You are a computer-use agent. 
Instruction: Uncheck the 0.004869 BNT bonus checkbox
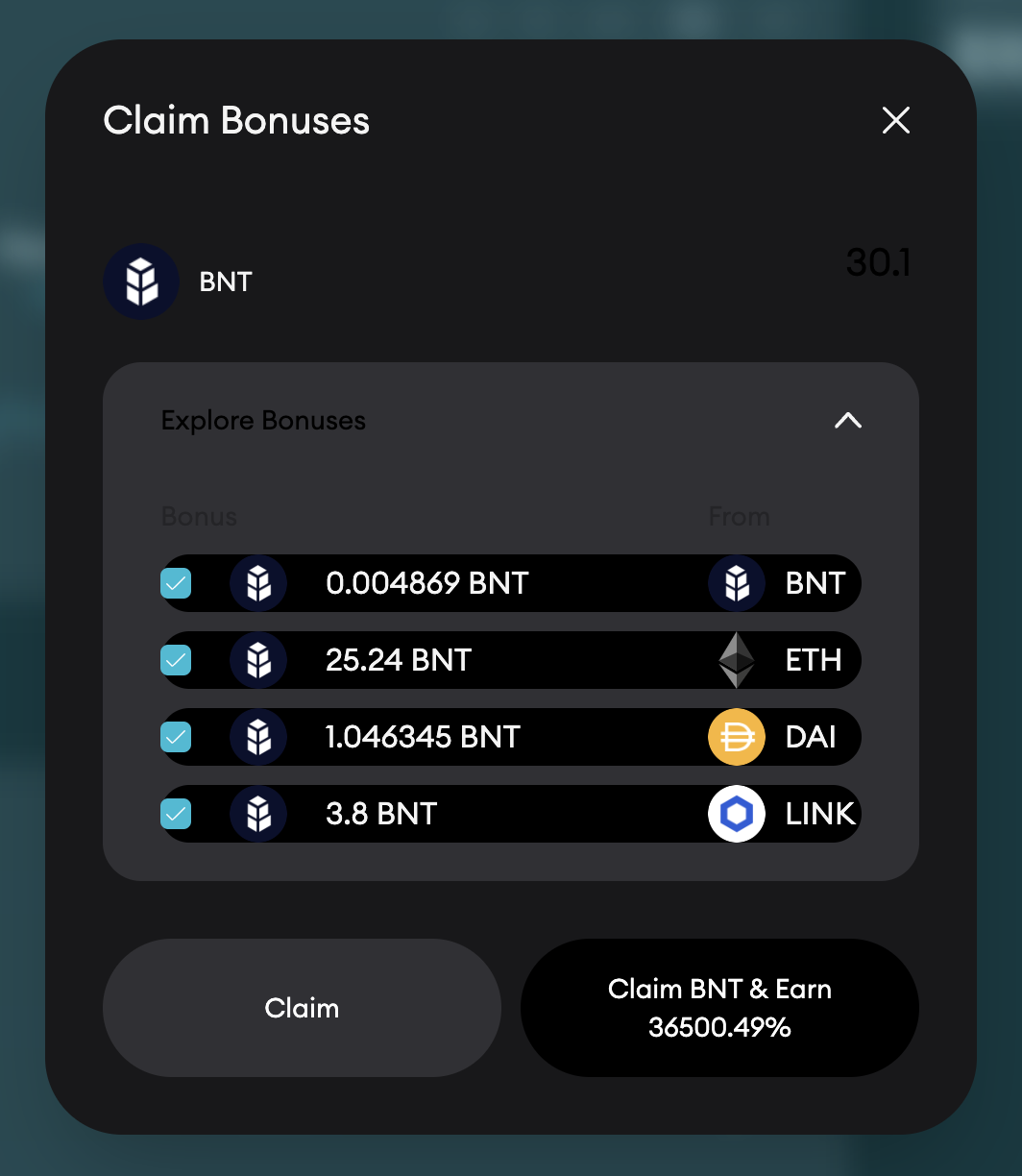[176, 583]
